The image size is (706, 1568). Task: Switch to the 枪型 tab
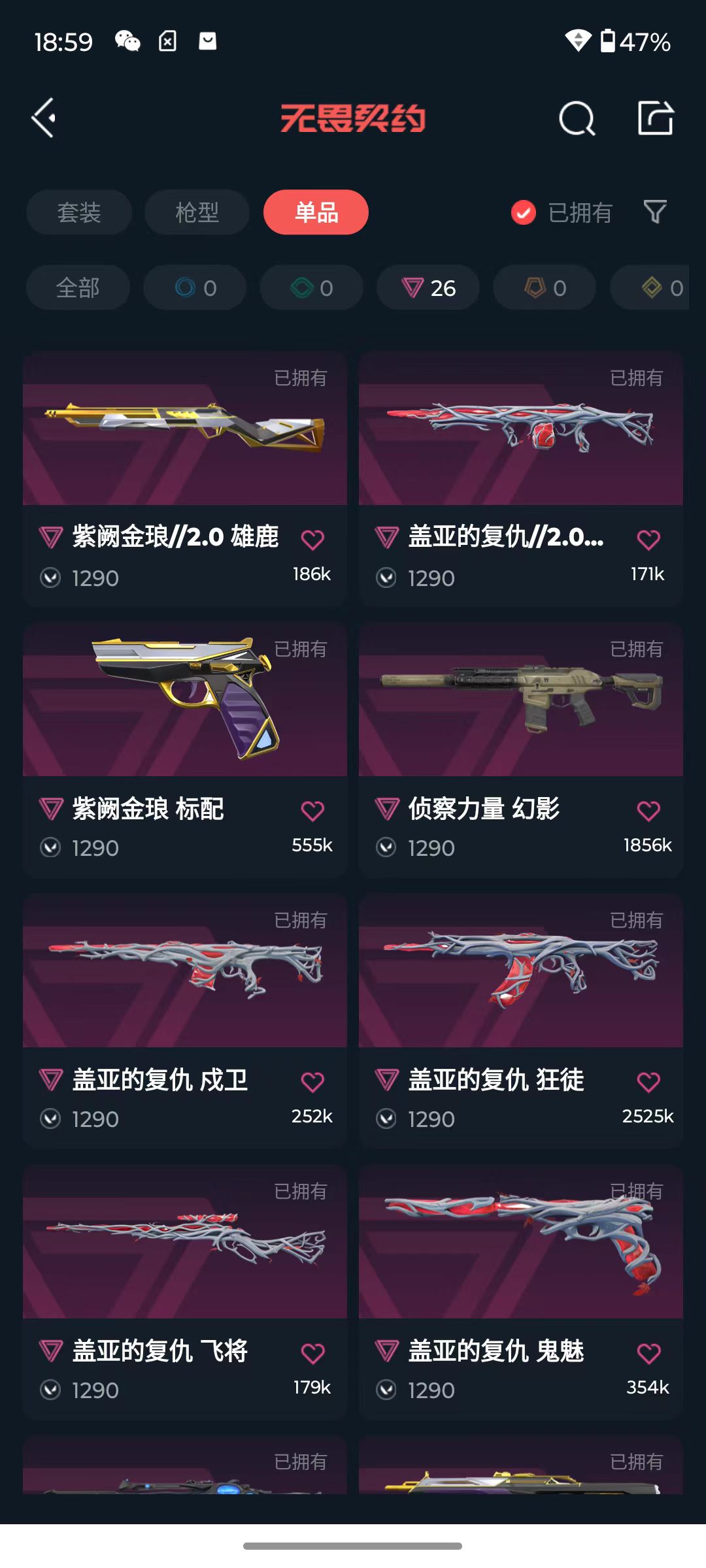point(197,212)
